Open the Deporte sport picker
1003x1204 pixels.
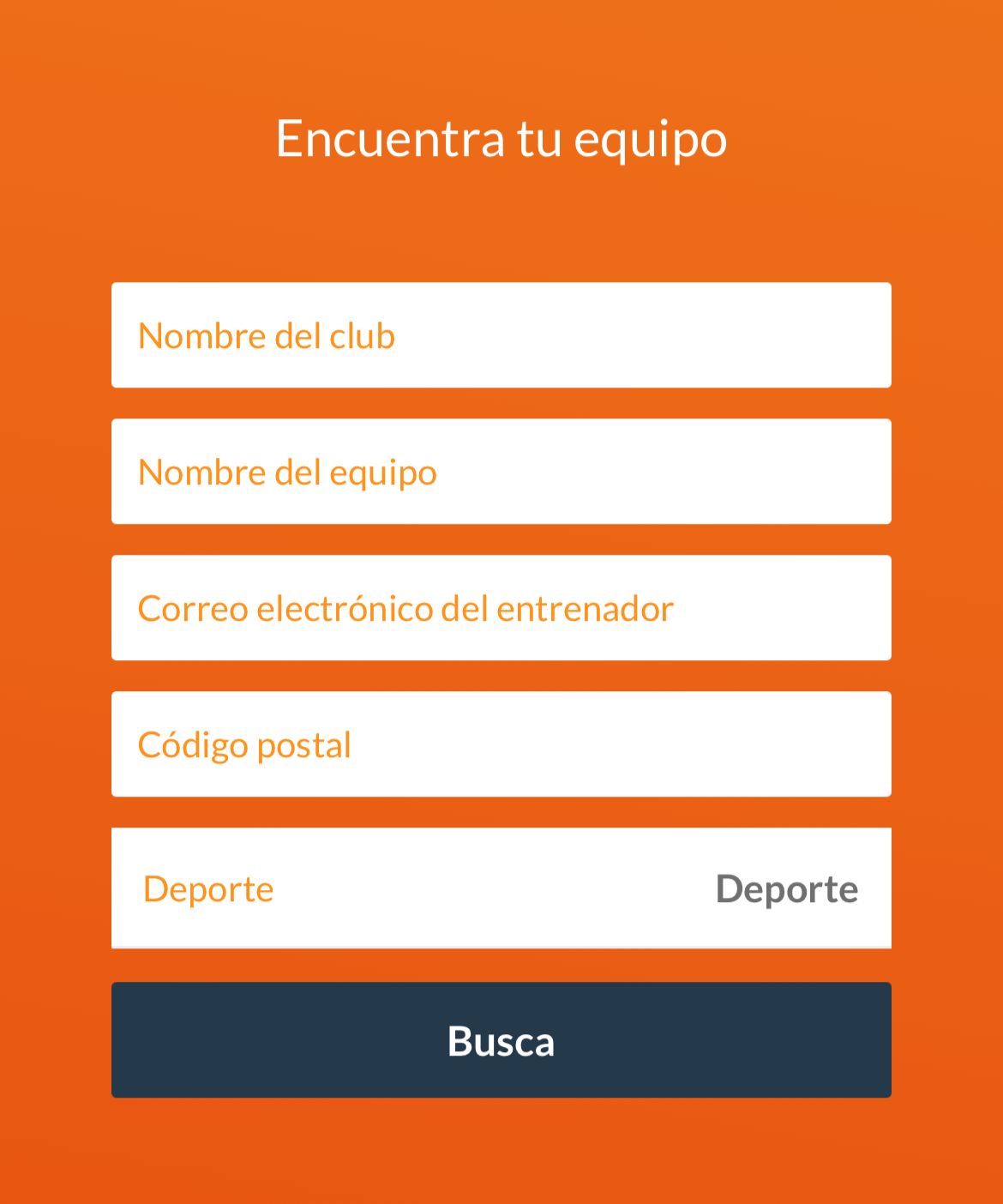pos(501,888)
